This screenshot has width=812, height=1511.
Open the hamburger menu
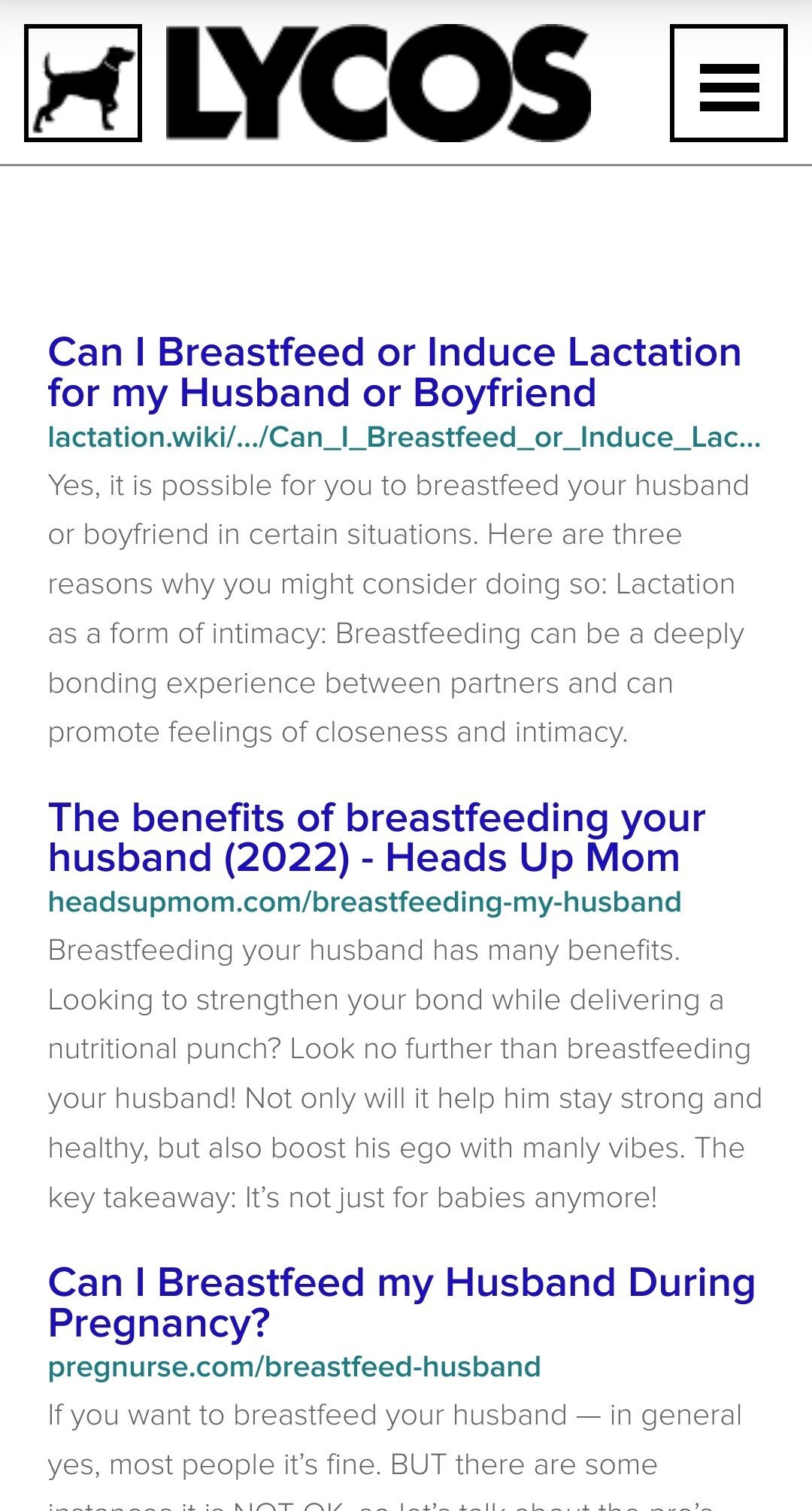click(729, 83)
